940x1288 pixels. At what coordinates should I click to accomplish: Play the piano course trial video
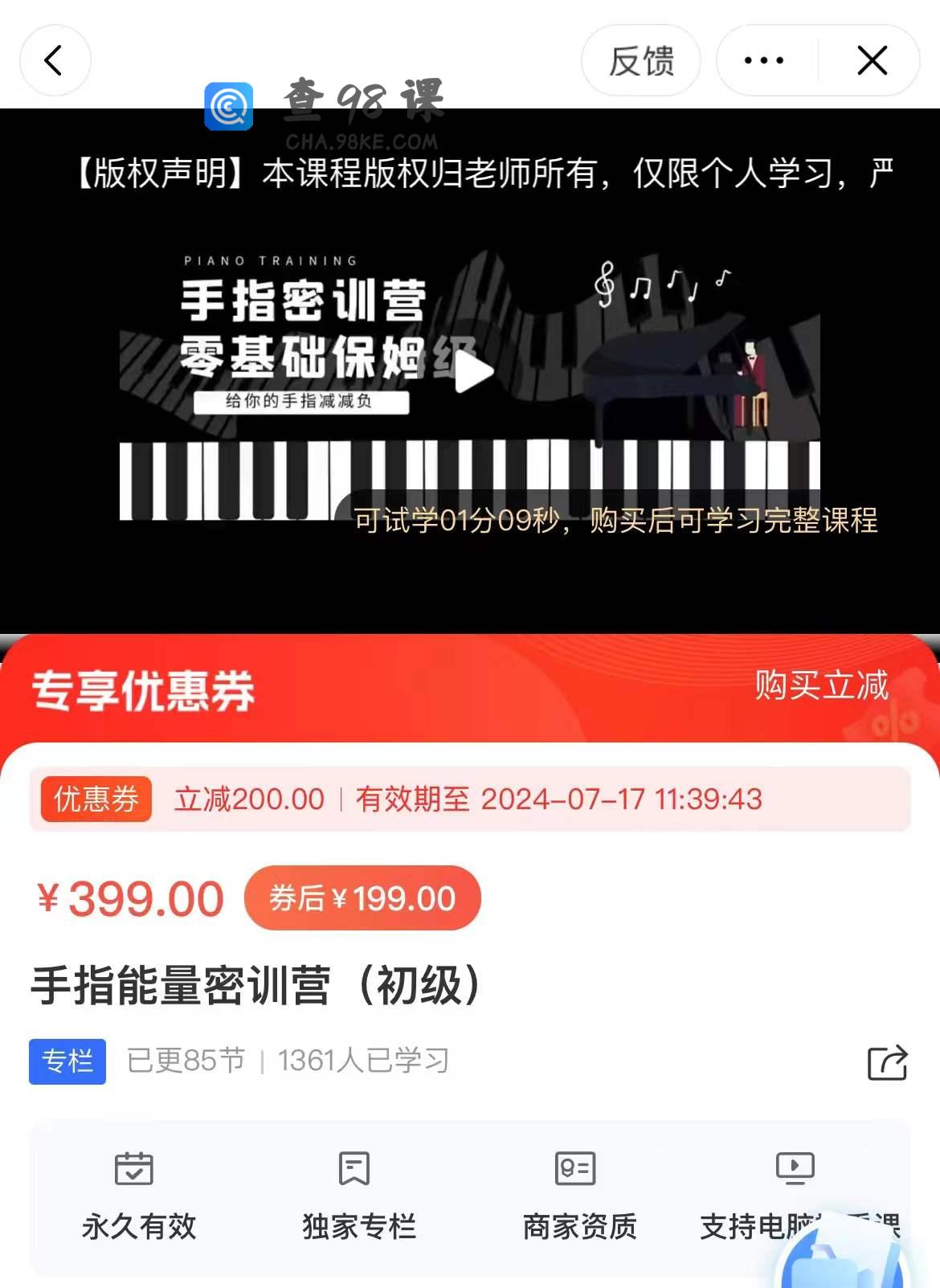point(474,371)
